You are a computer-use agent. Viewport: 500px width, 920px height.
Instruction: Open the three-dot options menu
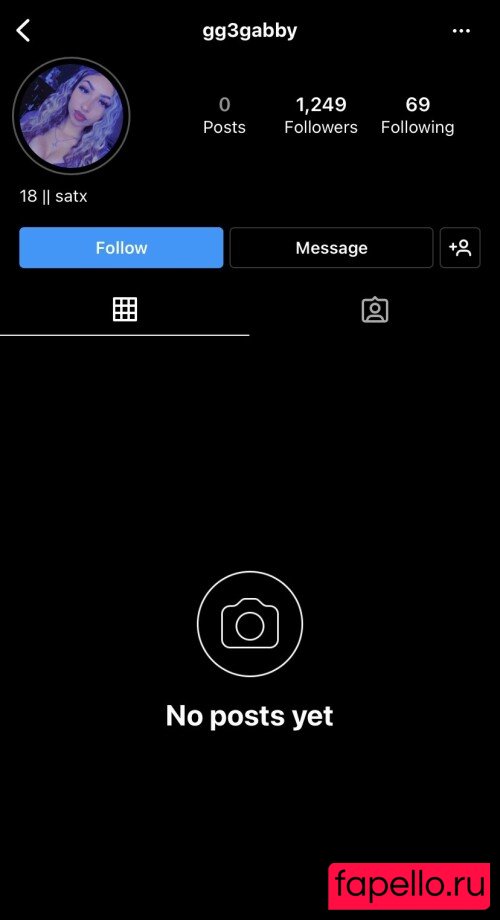[461, 31]
